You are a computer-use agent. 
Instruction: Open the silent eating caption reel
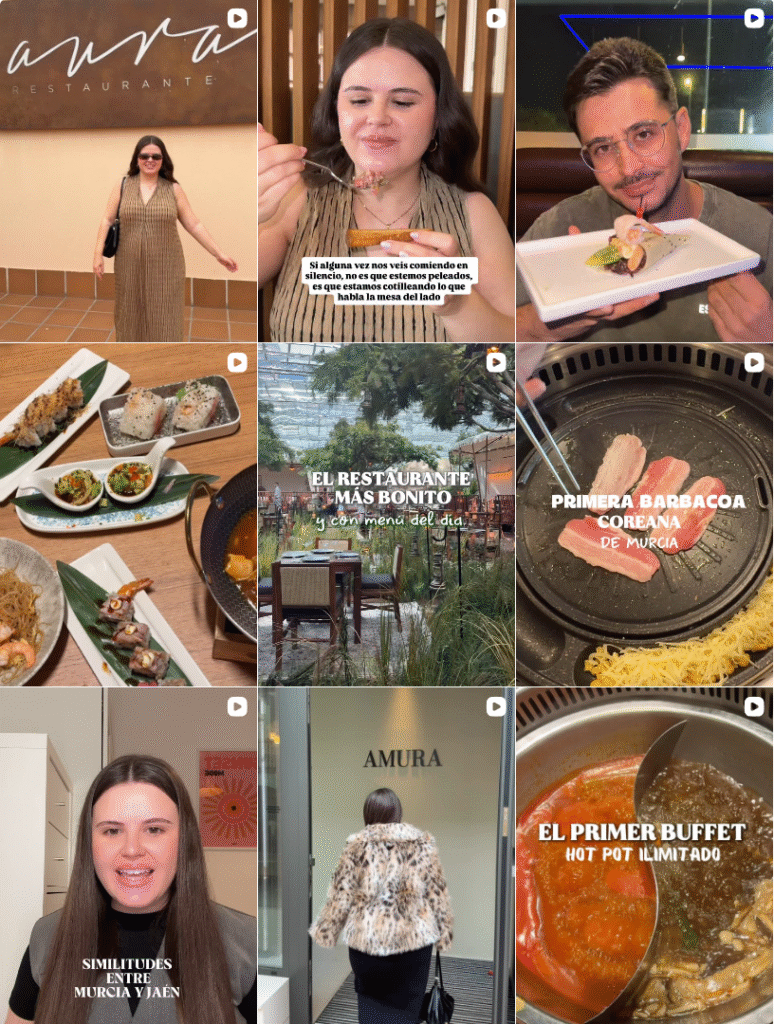385,170
